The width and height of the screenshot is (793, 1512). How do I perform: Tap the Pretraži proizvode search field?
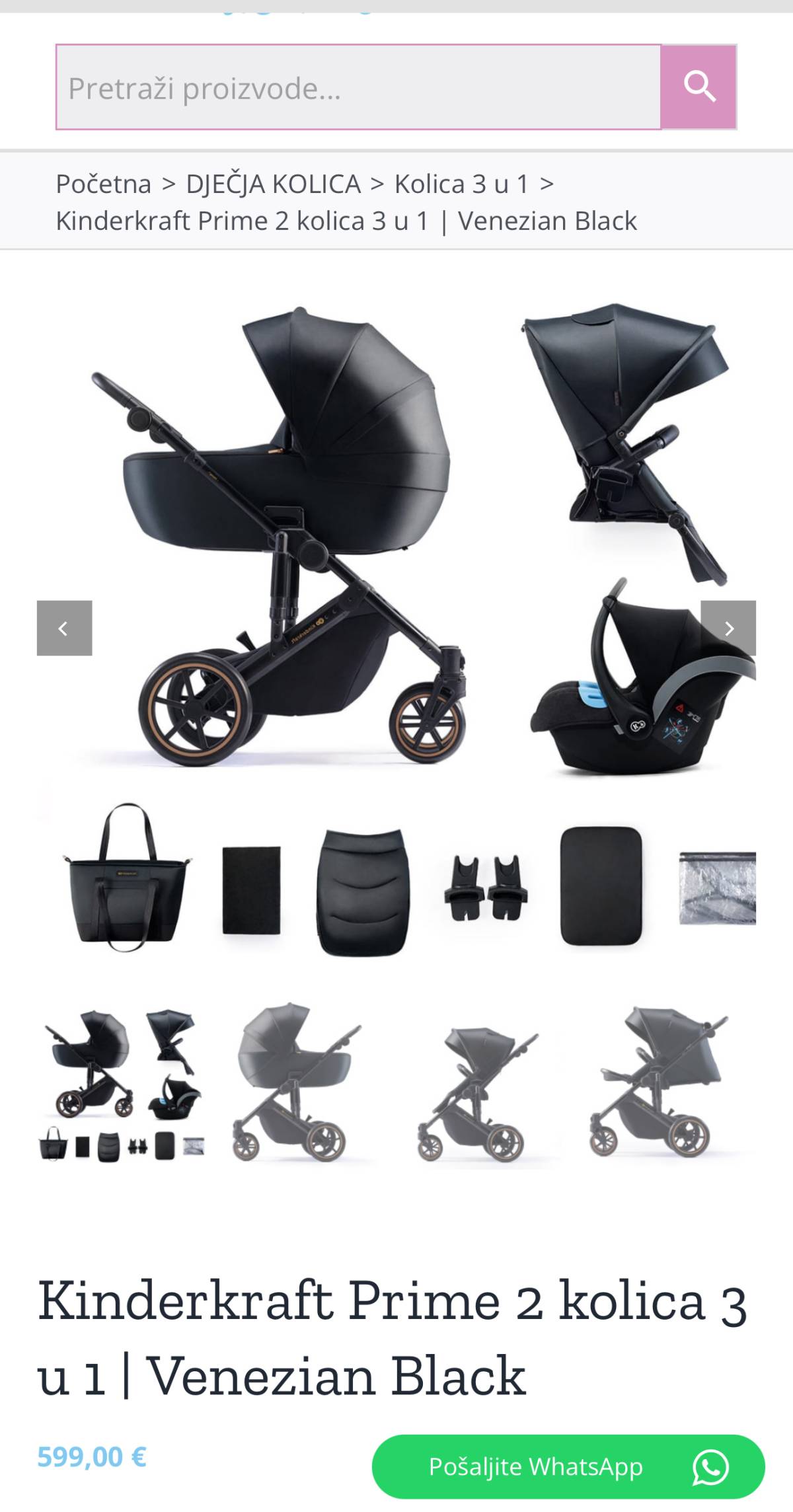point(358,87)
